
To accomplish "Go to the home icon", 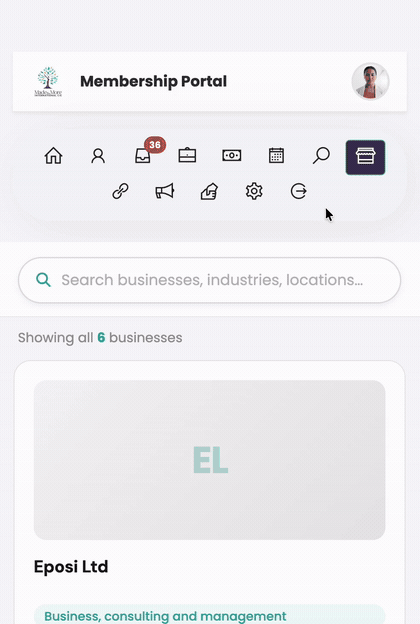I will coord(53,156).
